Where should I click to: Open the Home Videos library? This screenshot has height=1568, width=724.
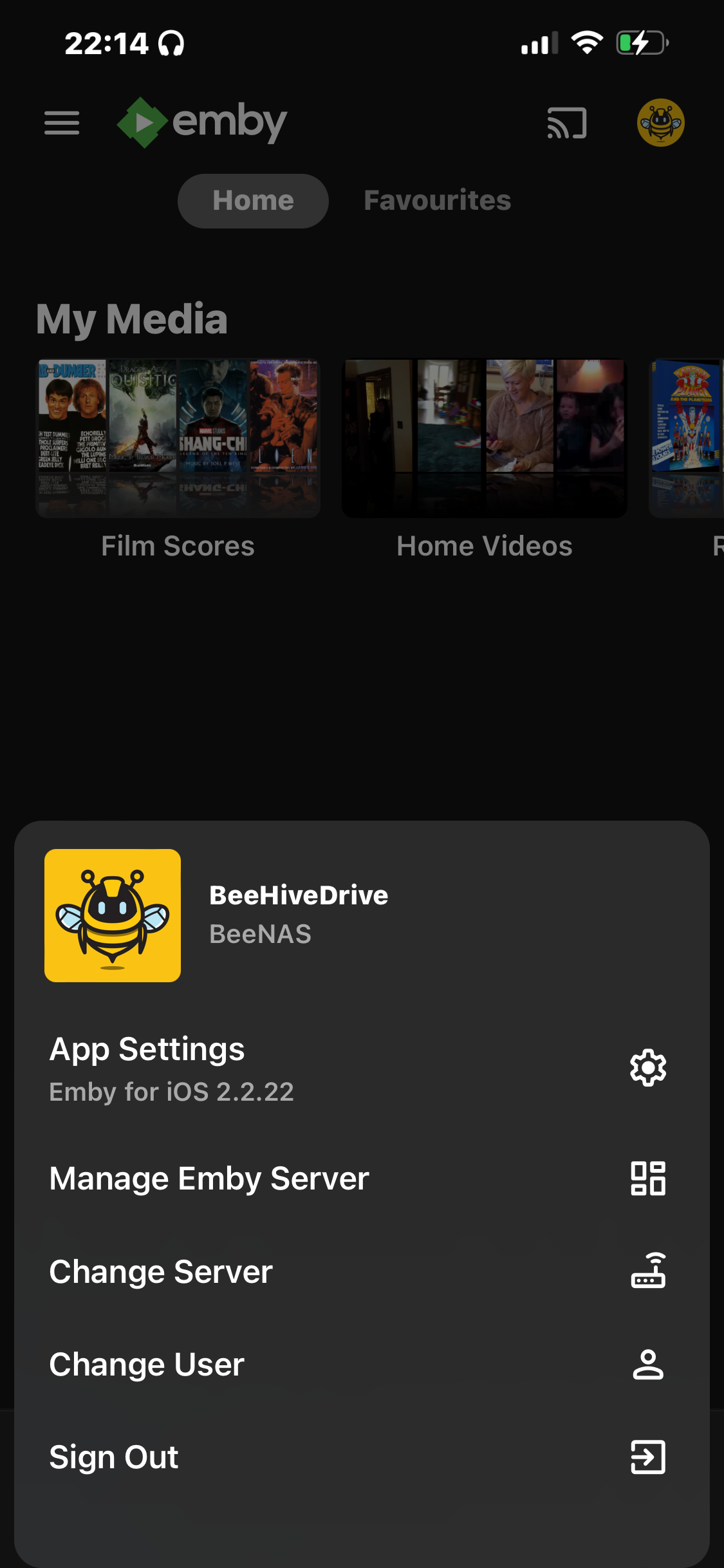[485, 458]
